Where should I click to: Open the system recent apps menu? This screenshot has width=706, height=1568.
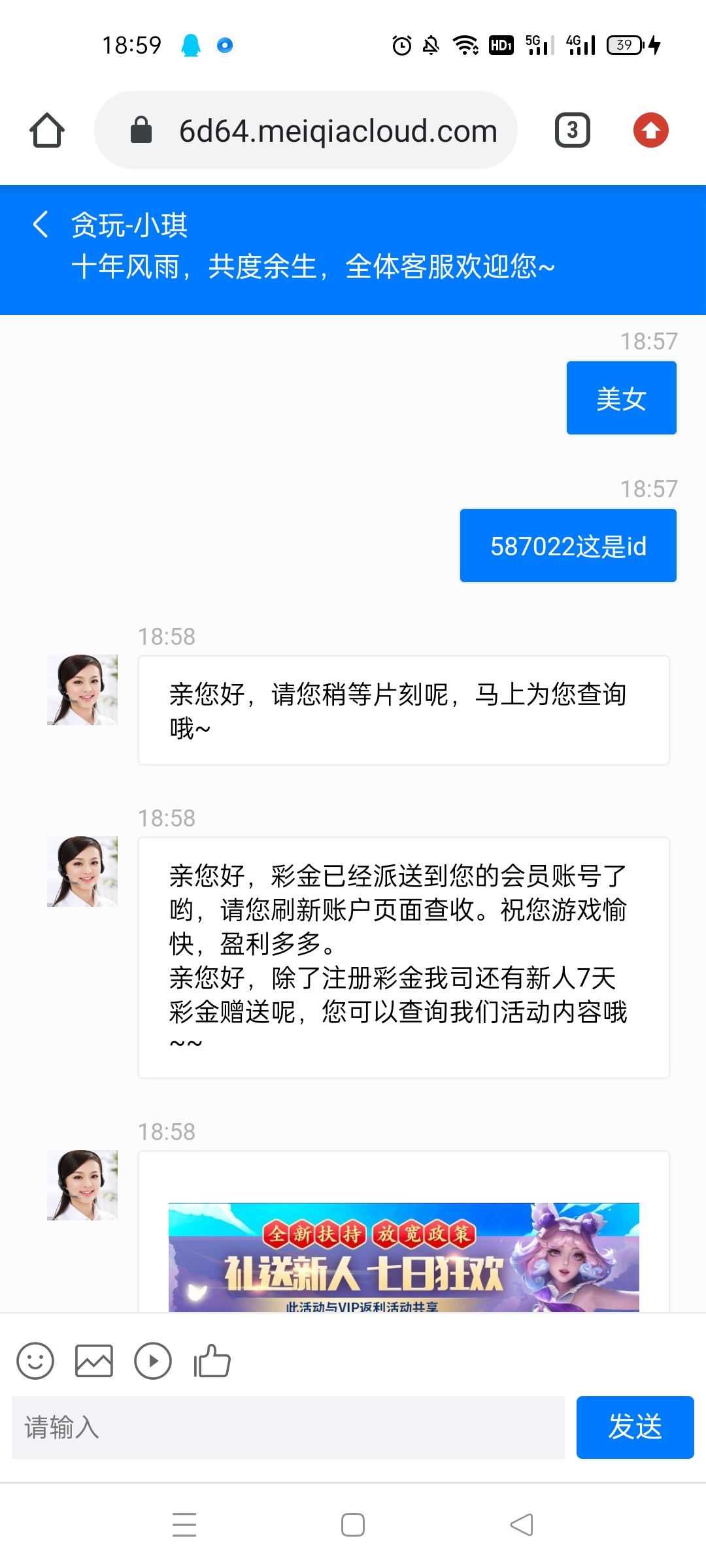click(x=184, y=1525)
